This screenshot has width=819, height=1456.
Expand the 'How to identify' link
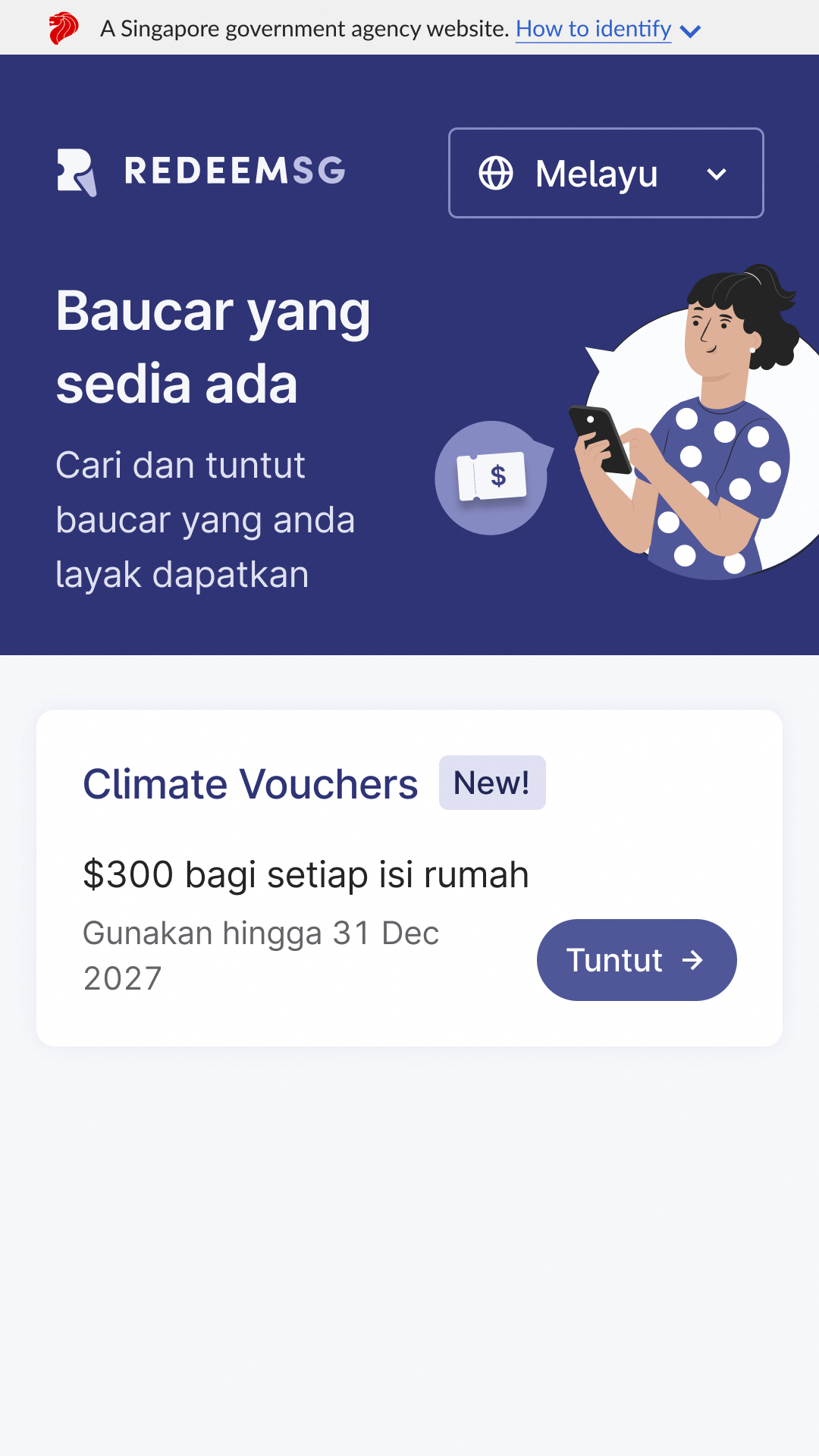(607, 29)
